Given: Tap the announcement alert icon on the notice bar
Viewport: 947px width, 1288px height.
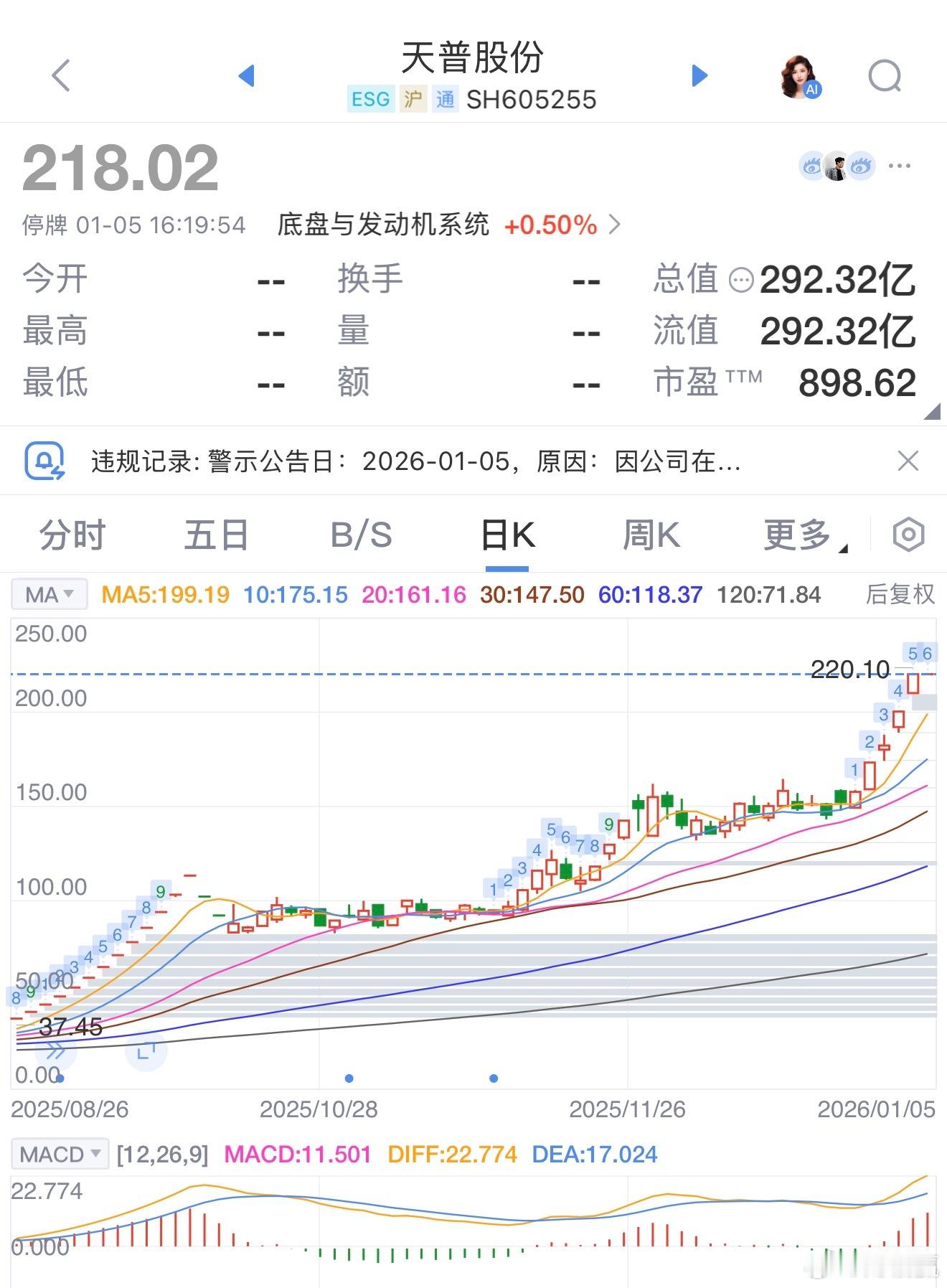Looking at the screenshot, I should pyautogui.click(x=44, y=461).
